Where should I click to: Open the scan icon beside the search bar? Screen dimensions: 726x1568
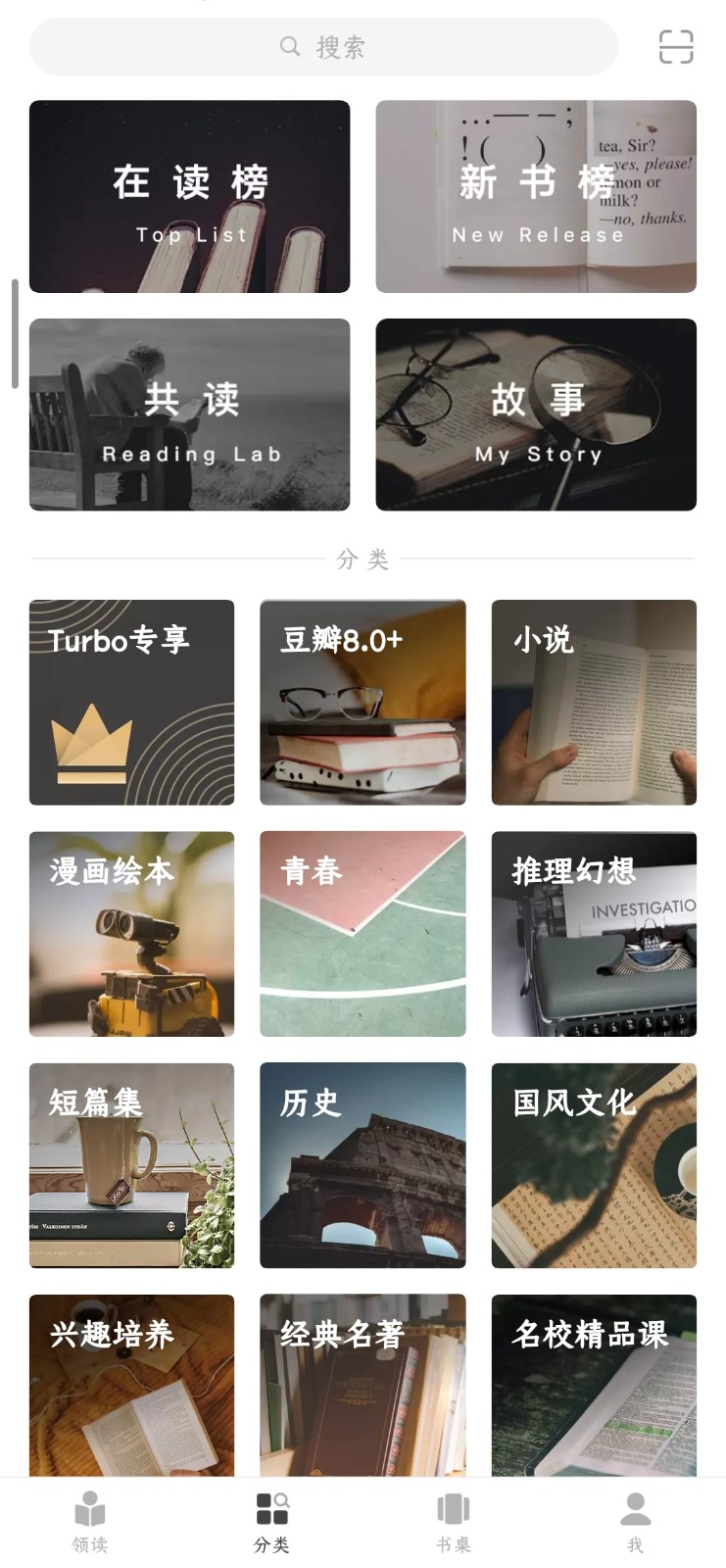tap(676, 46)
